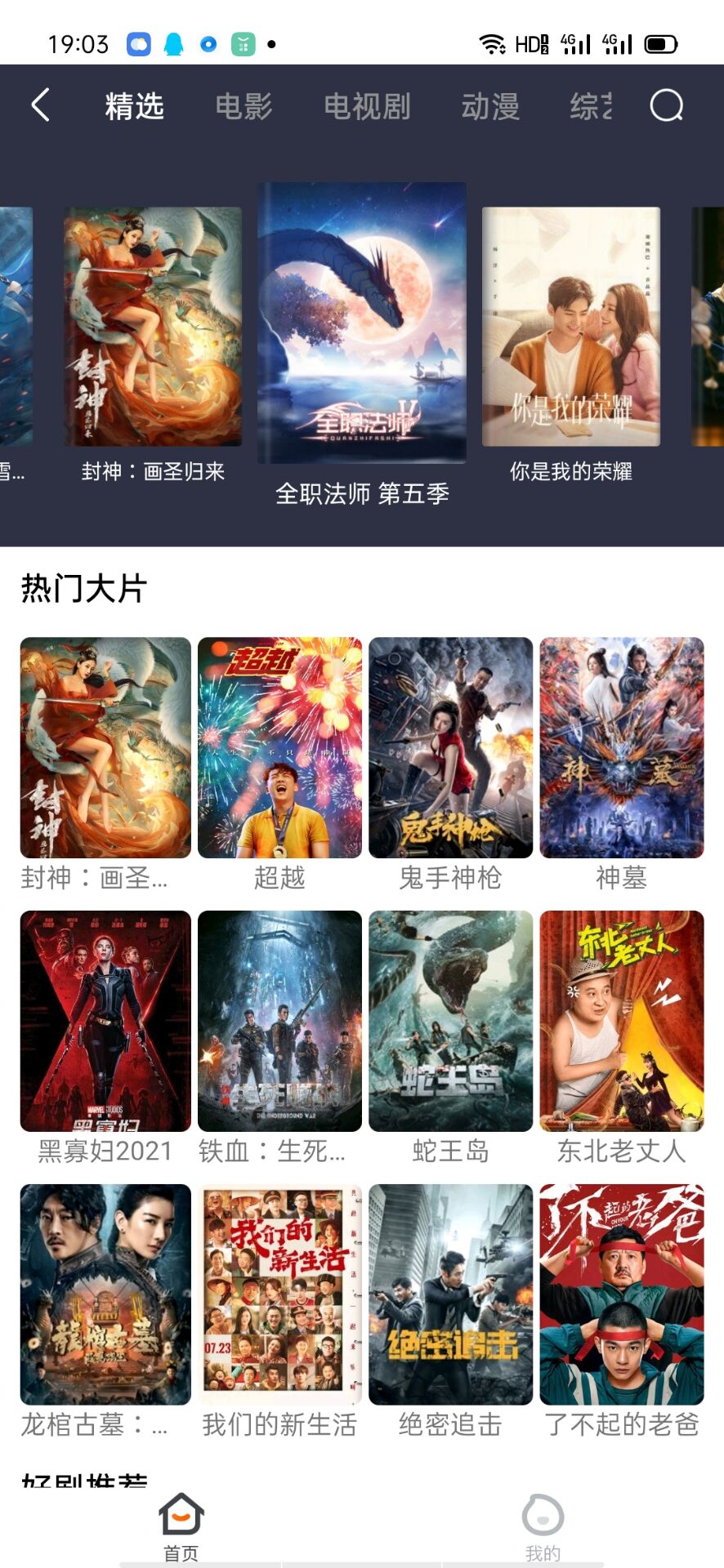Tap the back arrow icon

[40, 106]
